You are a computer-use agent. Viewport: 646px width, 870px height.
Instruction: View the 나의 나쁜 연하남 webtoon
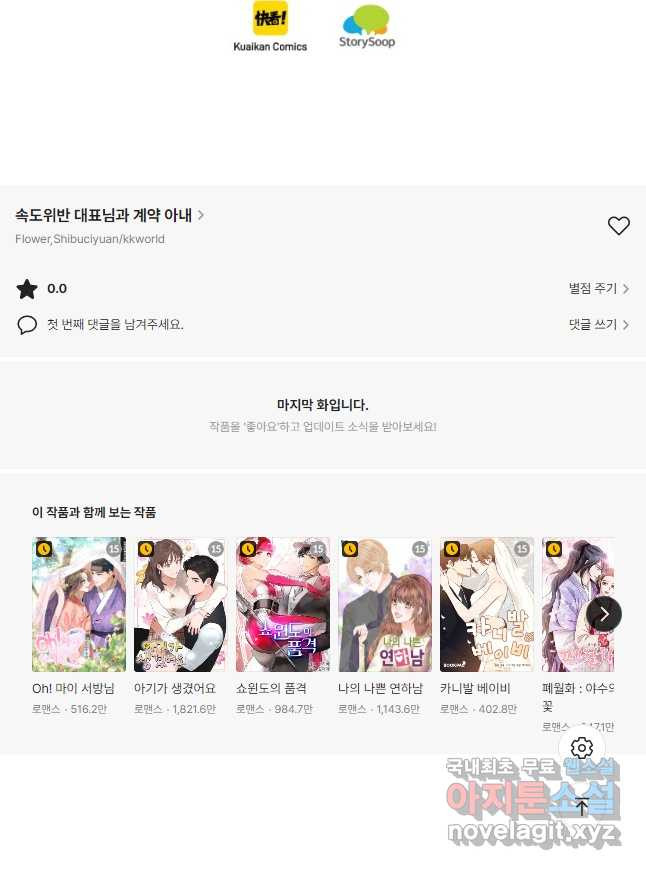385,605
